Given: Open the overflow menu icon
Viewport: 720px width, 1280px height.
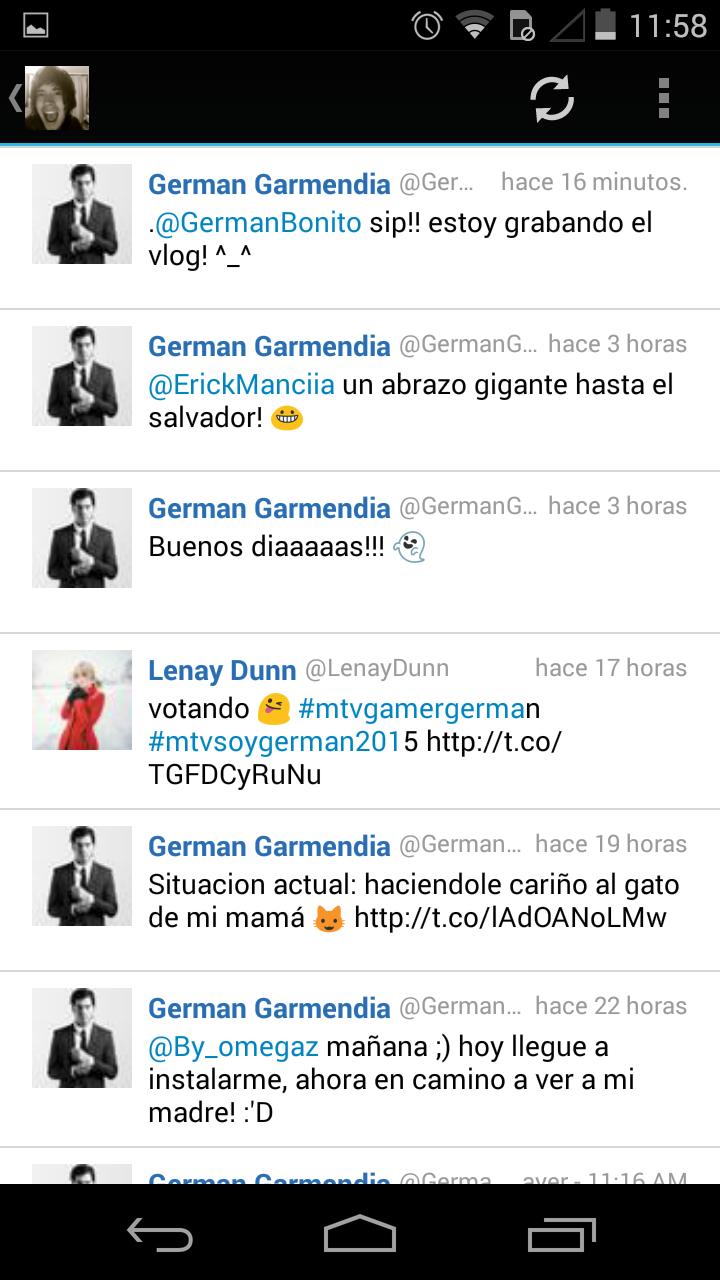Looking at the screenshot, I should pos(664,97).
